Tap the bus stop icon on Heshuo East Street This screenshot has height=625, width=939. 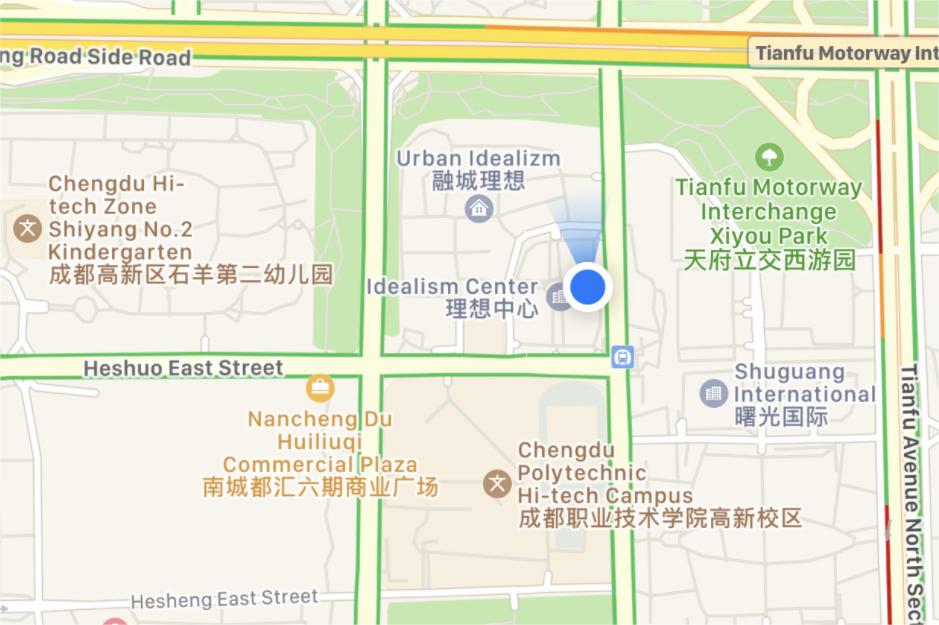coord(622,356)
